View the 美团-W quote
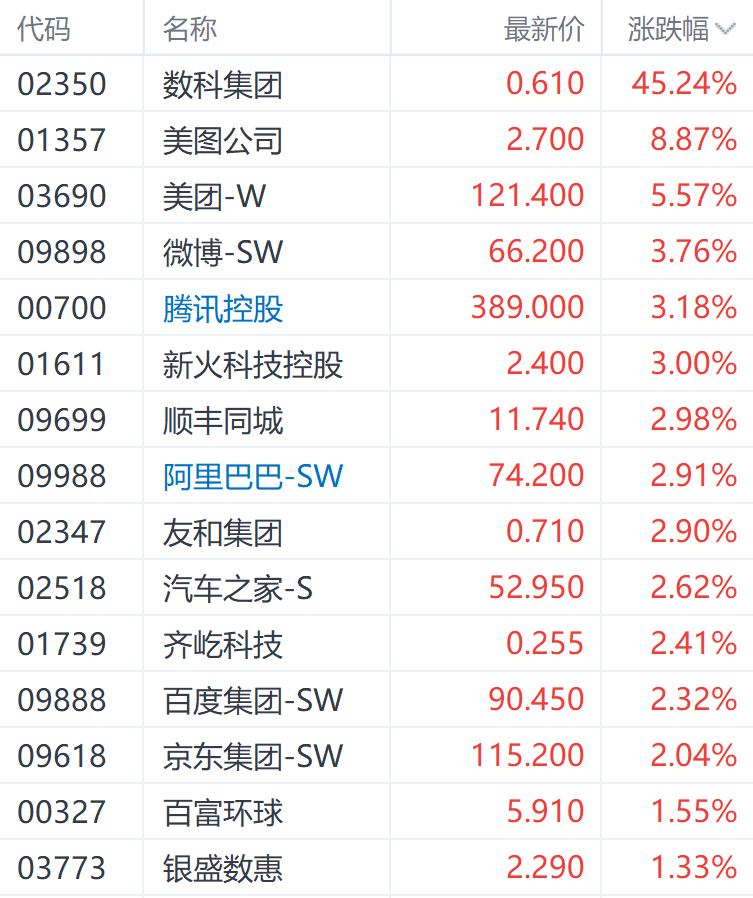 215,196
